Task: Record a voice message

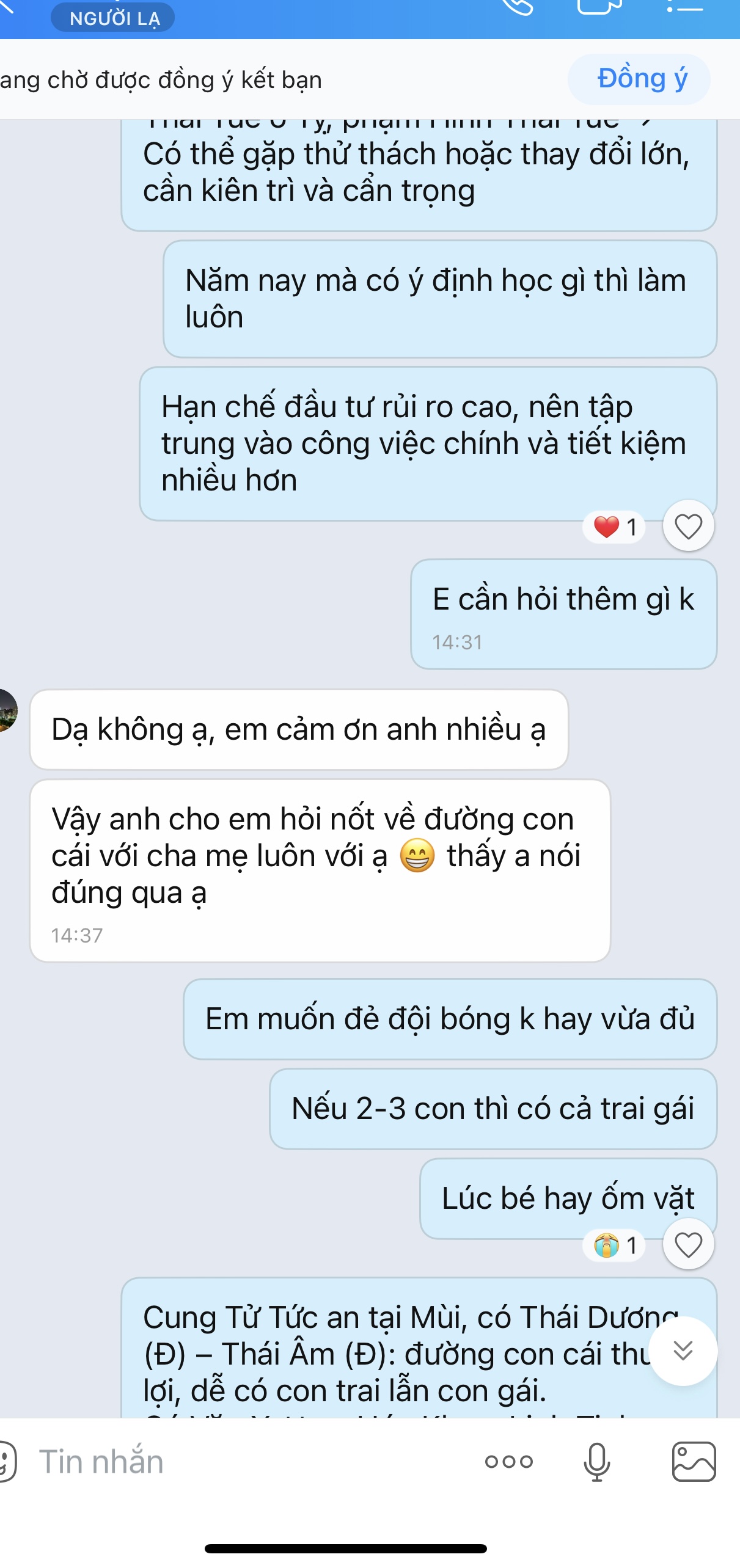Action: 596,1462
